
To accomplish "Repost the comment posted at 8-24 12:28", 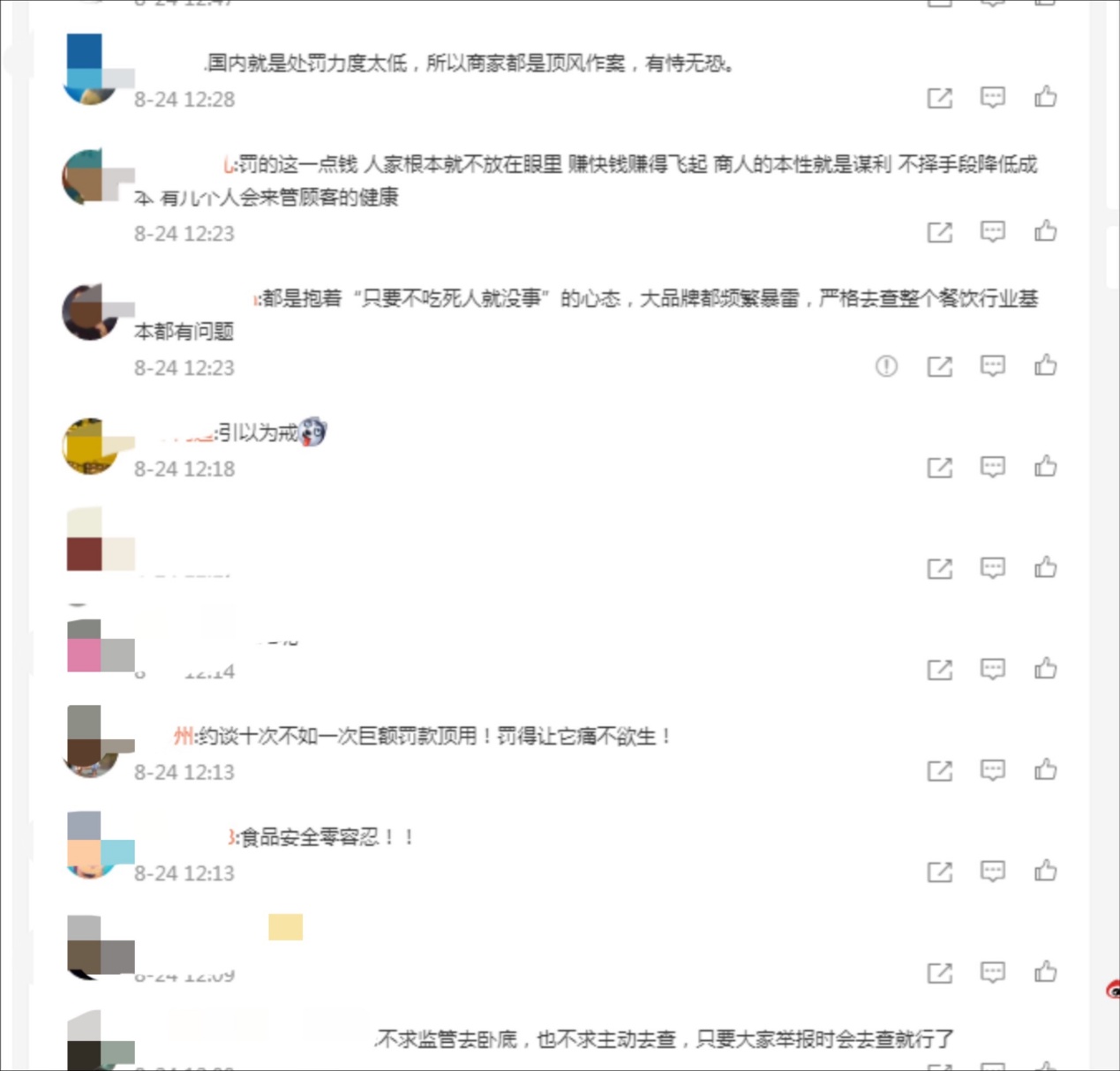I will click(940, 98).
